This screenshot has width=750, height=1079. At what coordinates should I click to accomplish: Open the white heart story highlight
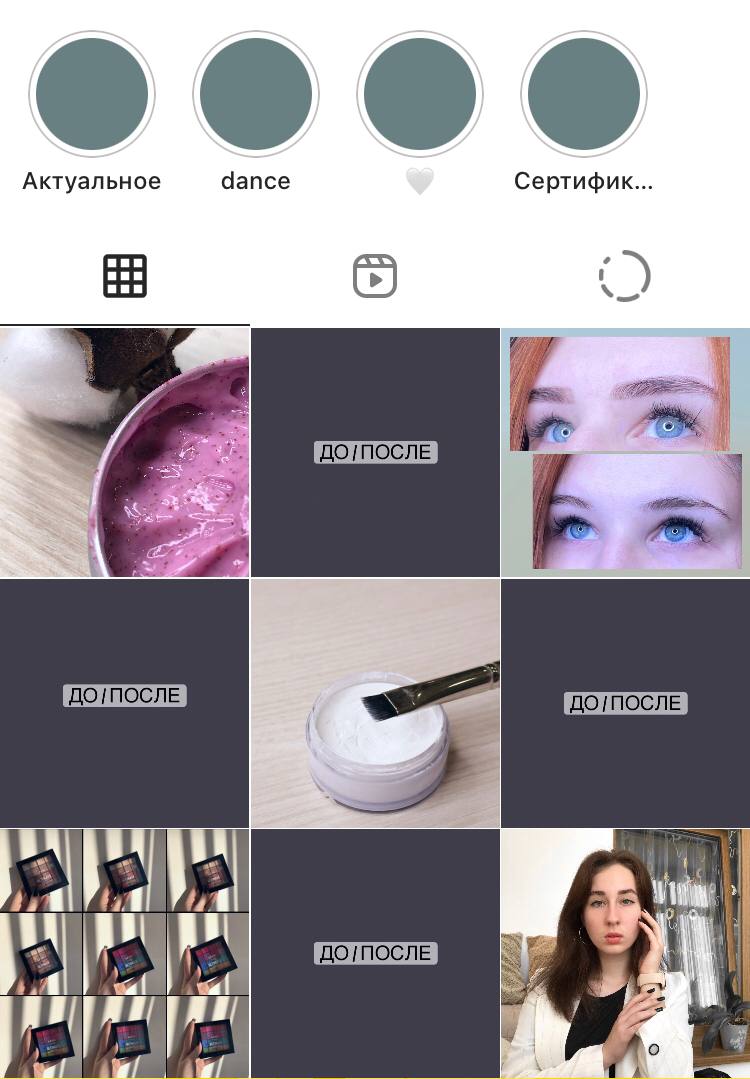tap(419, 95)
